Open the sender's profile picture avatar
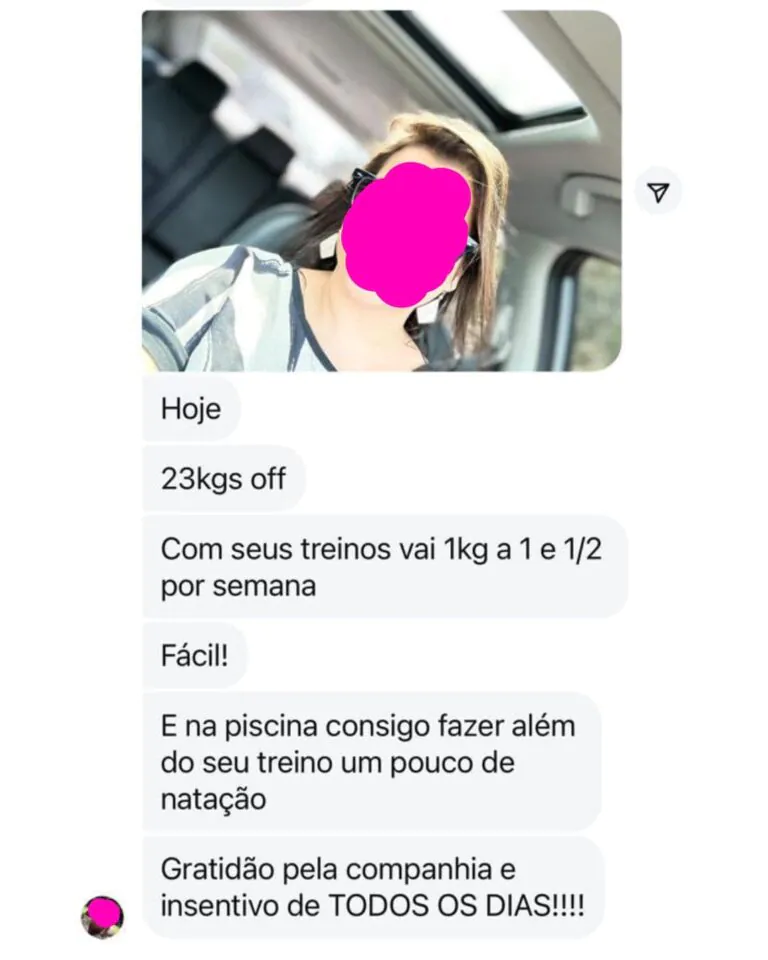The image size is (768, 960). click(x=102, y=916)
